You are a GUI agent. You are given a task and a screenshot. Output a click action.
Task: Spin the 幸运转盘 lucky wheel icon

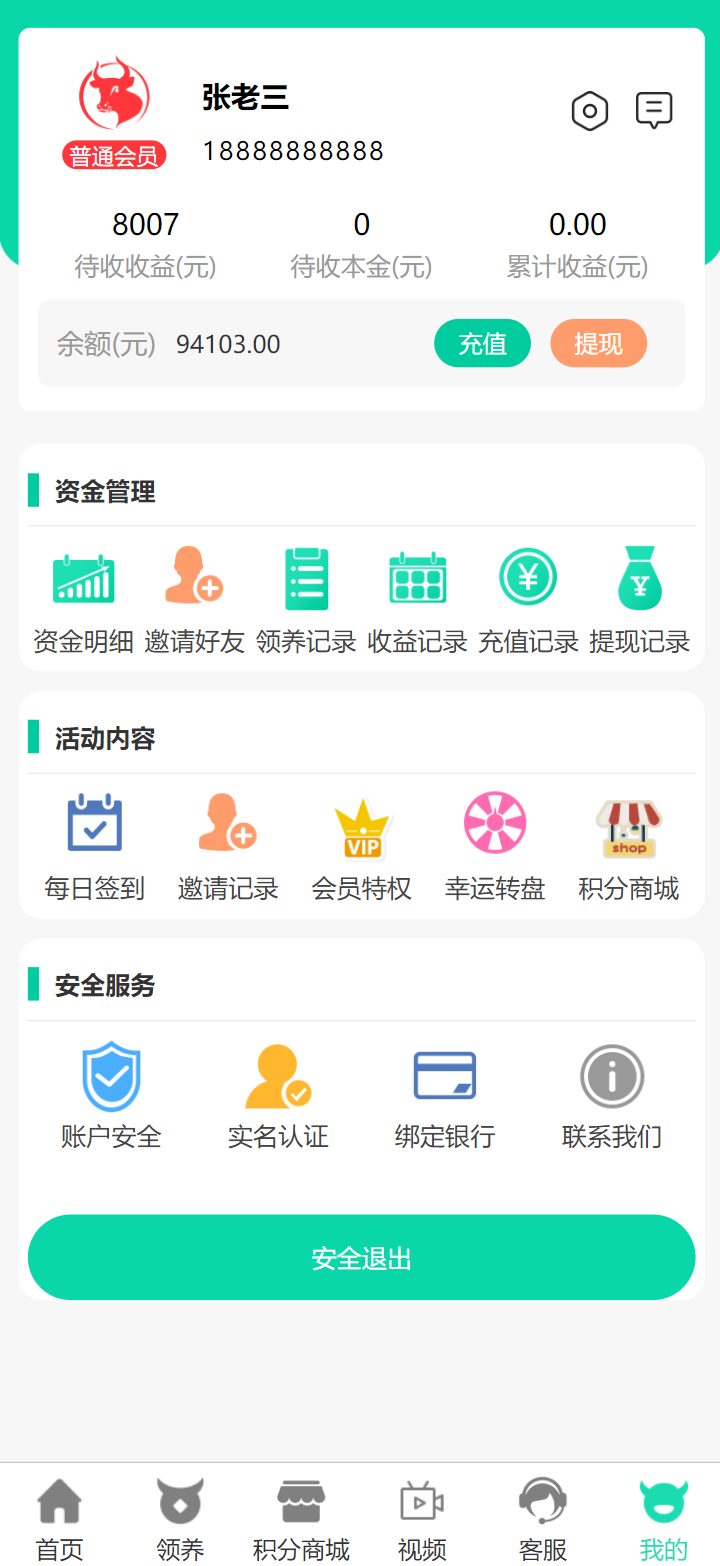click(495, 823)
